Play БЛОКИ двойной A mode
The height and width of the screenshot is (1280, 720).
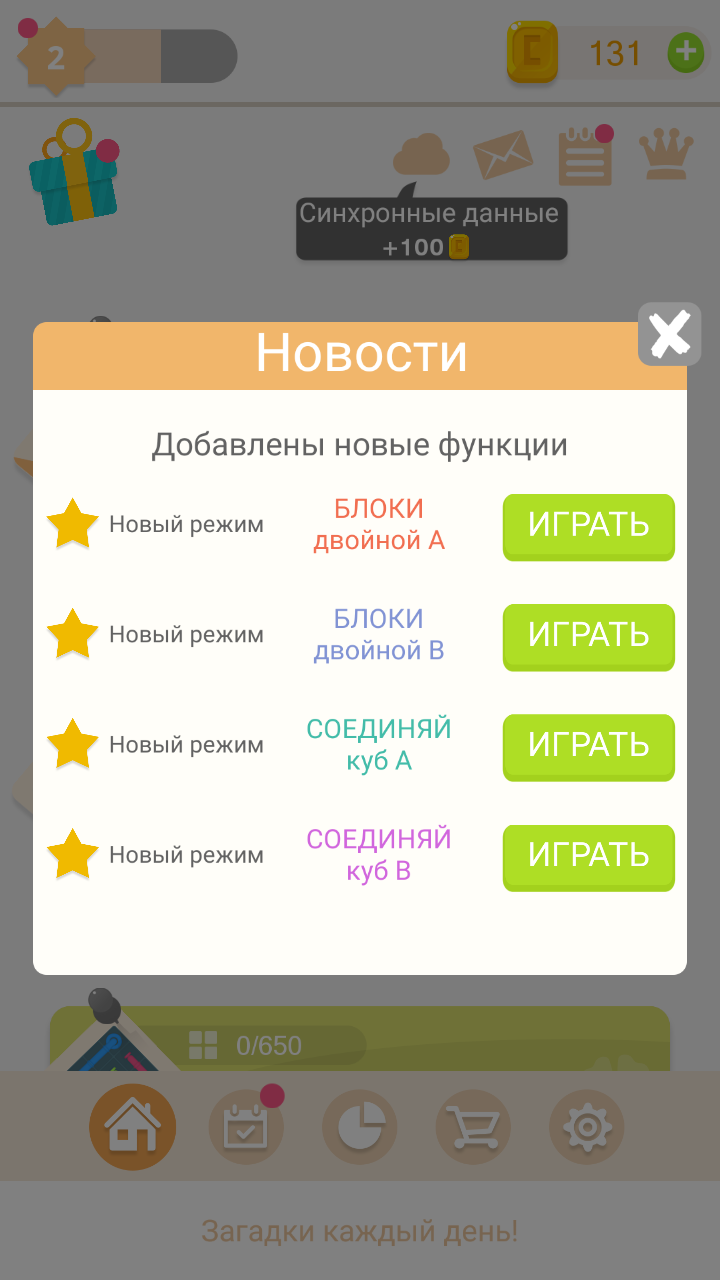(588, 526)
